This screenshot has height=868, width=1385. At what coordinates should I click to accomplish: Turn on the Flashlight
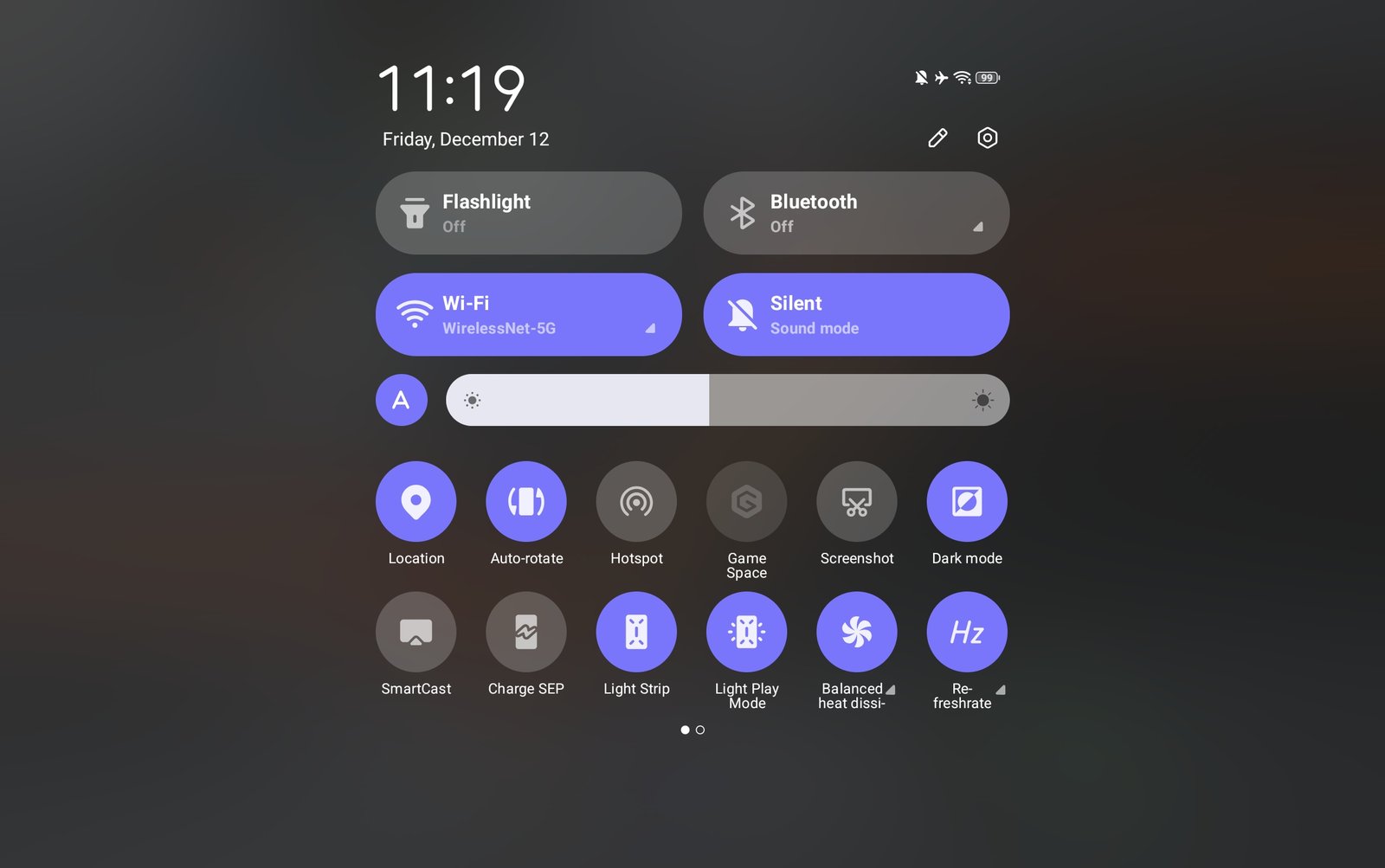[x=528, y=213]
